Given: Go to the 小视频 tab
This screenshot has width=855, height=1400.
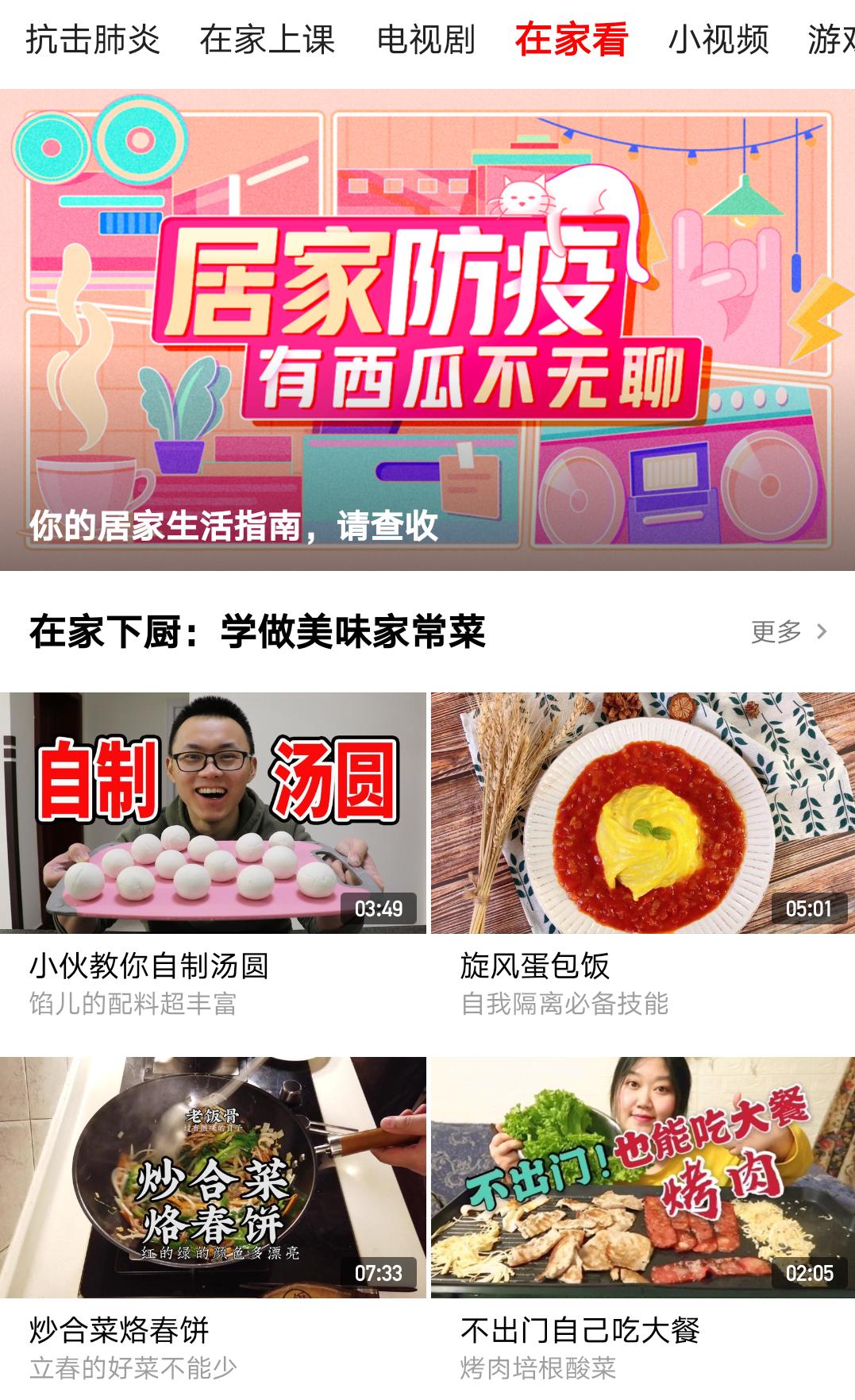Looking at the screenshot, I should click(x=718, y=40).
